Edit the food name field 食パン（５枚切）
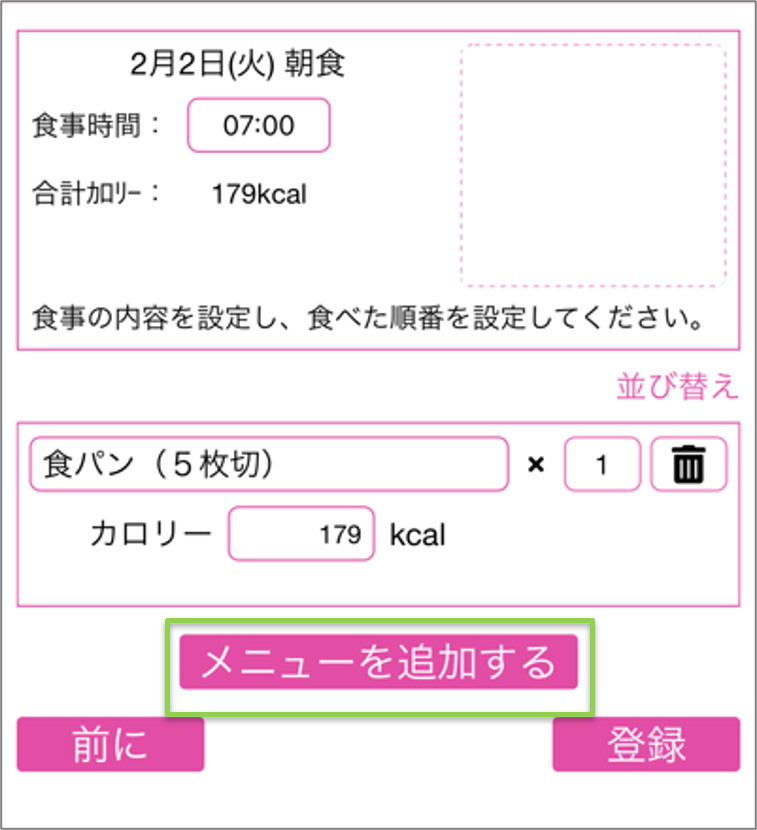The height and width of the screenshot is (830, 757). click(x=269, y=465)
